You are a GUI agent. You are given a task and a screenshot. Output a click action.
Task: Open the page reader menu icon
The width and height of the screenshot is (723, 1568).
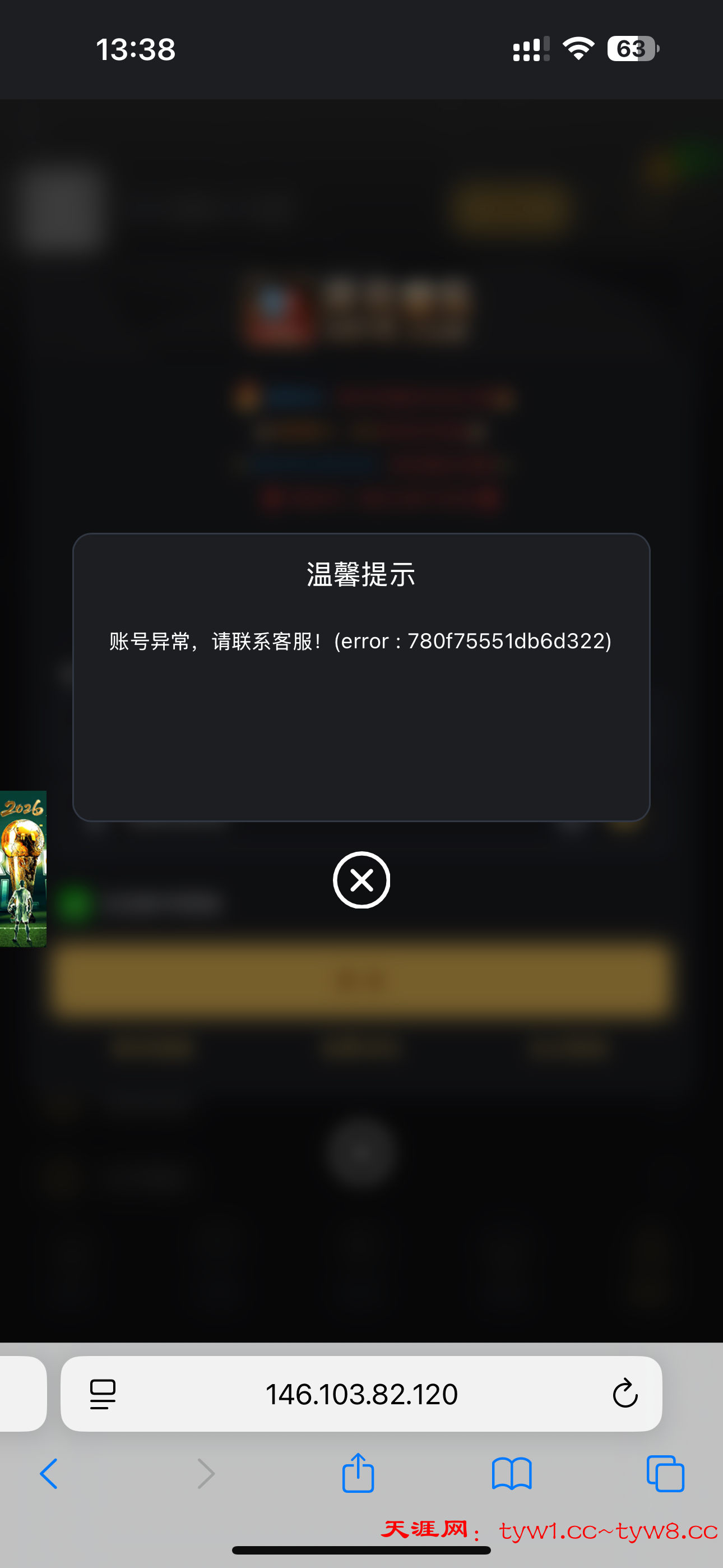[103, 1393]
